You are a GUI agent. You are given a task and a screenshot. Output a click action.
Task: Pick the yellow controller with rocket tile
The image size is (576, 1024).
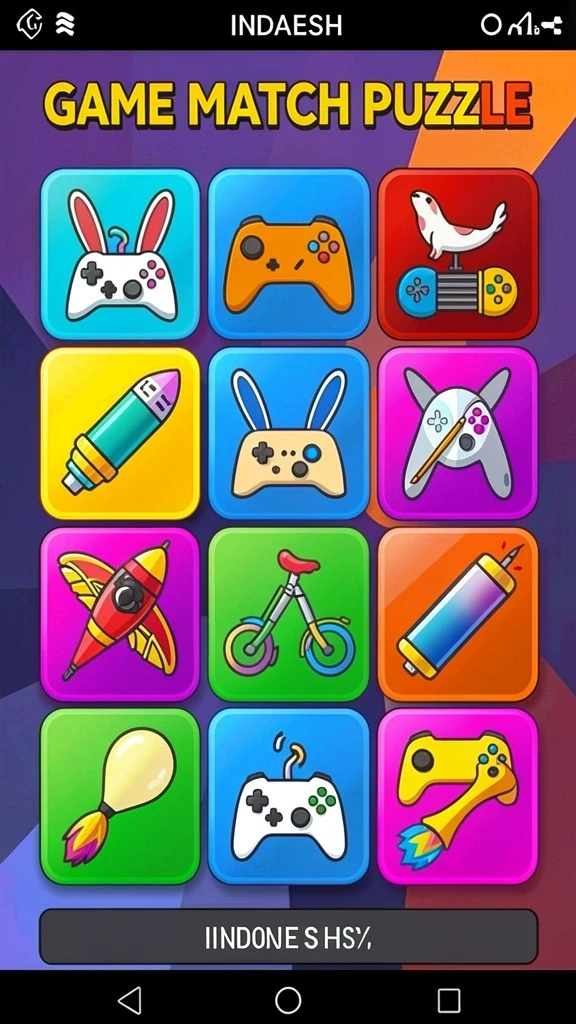coord(458,796)
